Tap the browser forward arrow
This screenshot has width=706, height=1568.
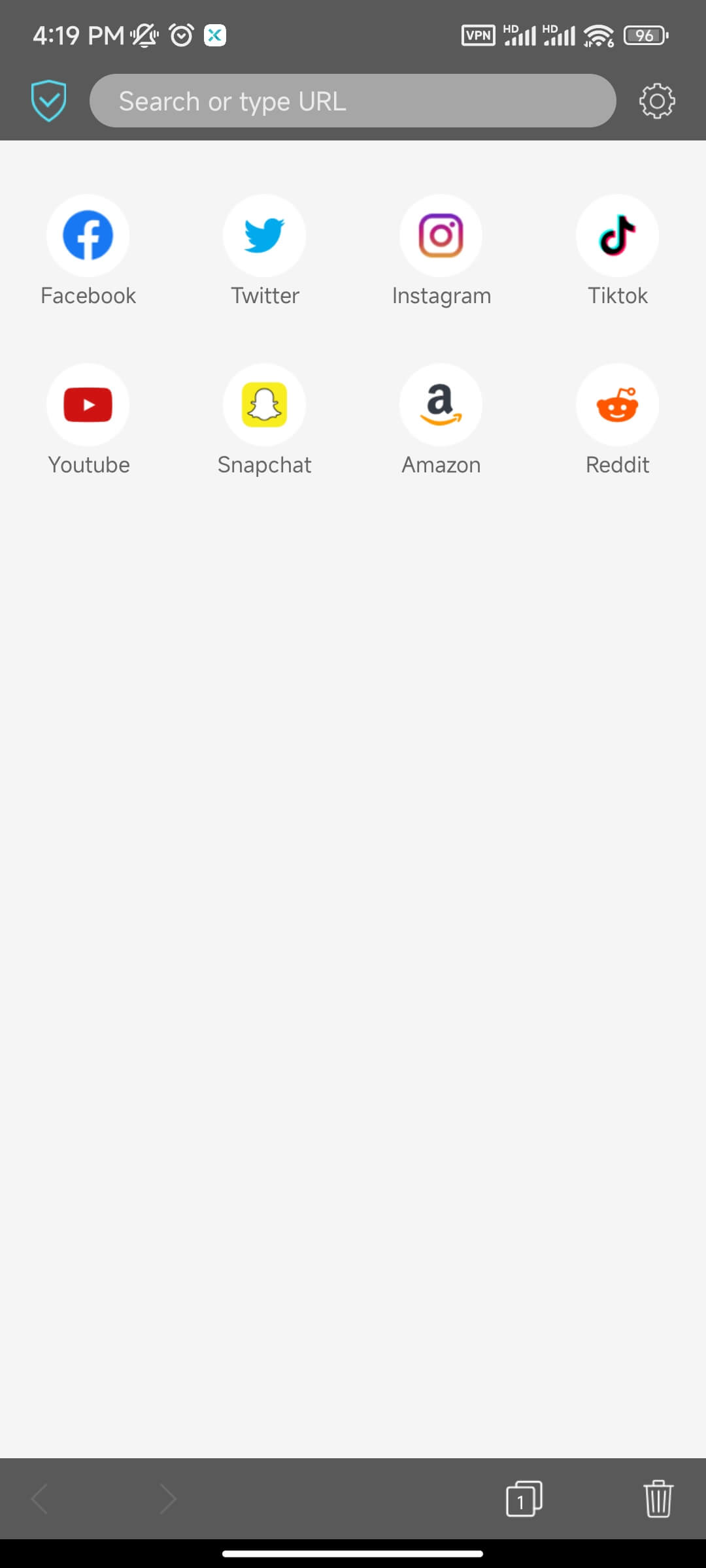(x=168, y=1499)
